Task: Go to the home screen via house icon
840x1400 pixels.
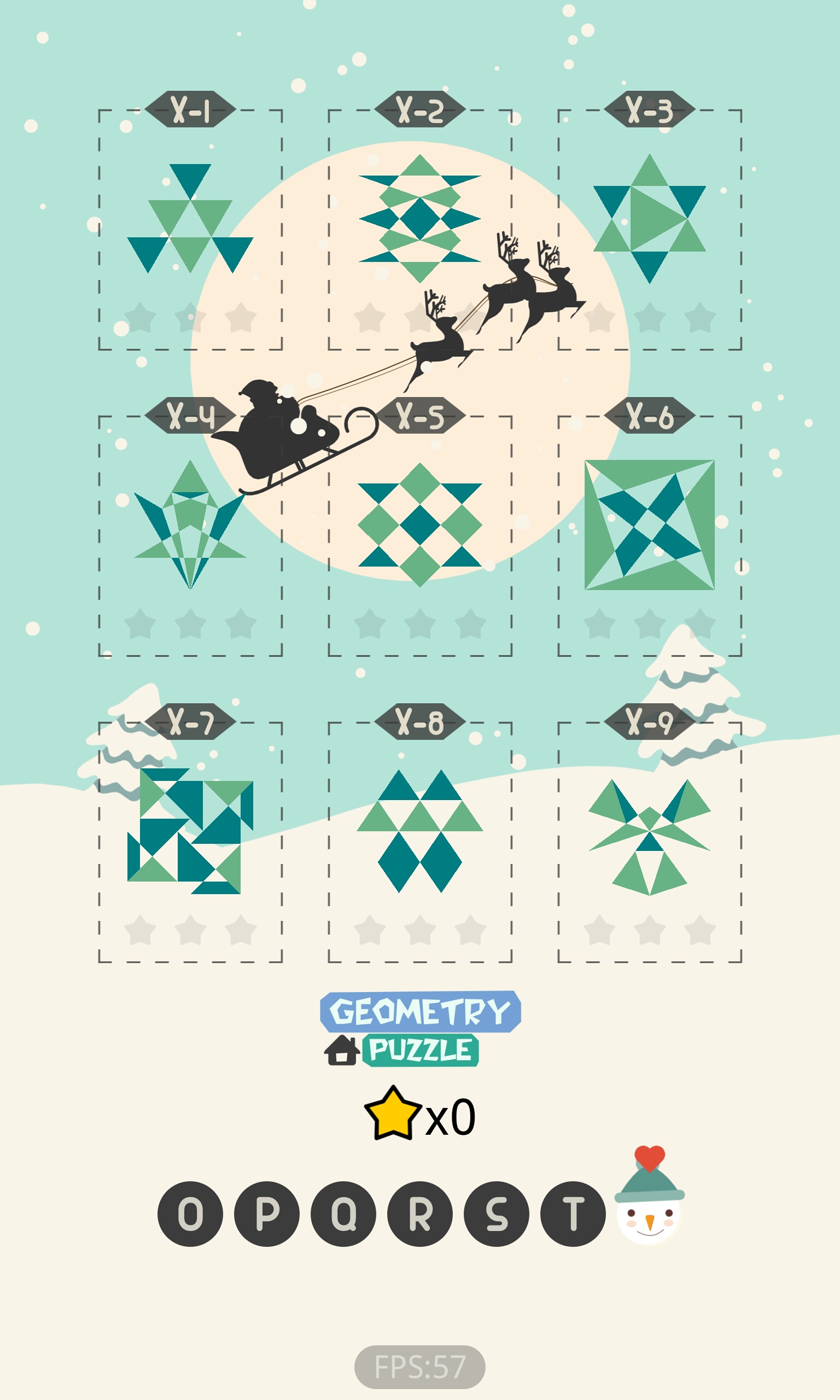Action: click(x=342, y=1051)
